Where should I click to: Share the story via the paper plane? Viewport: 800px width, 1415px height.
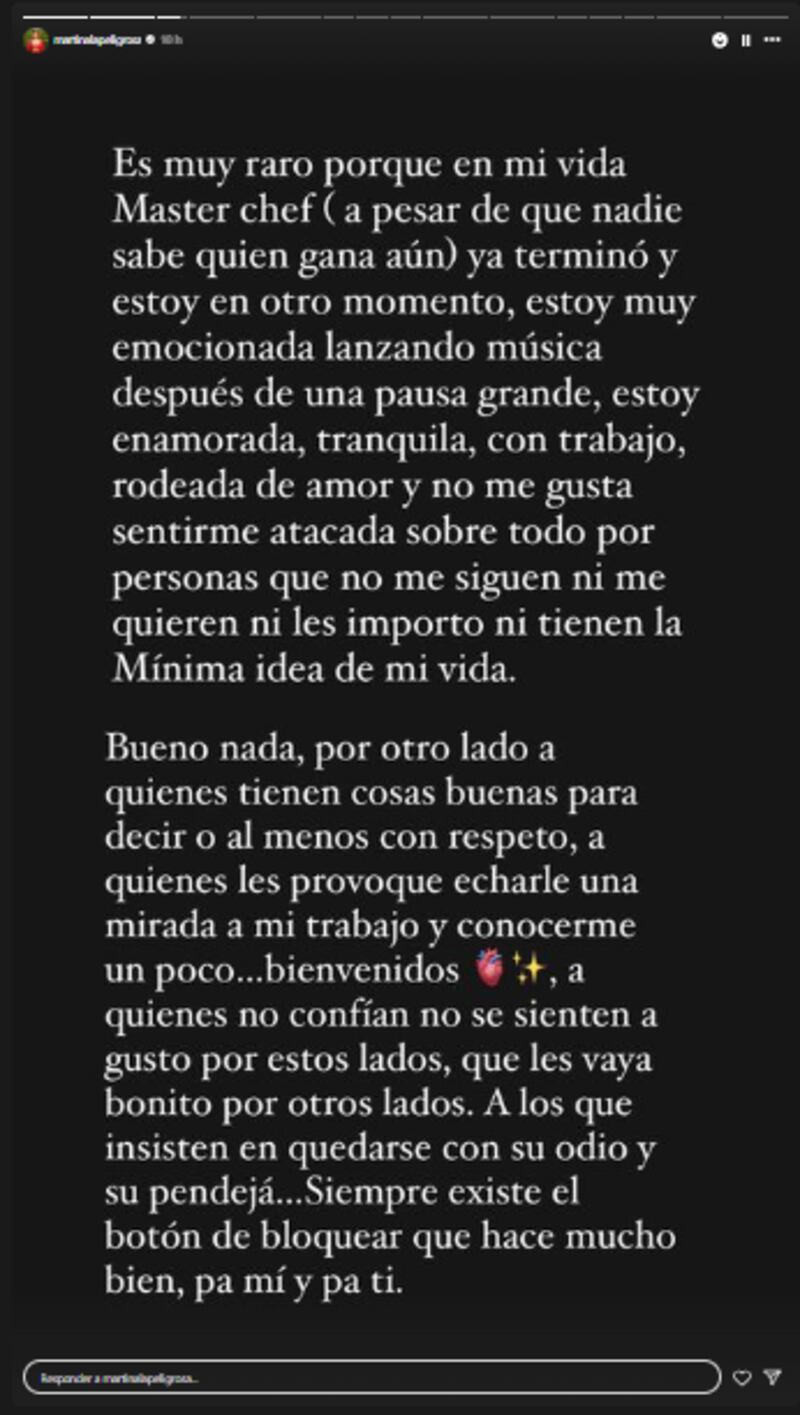coord(772,1378)
